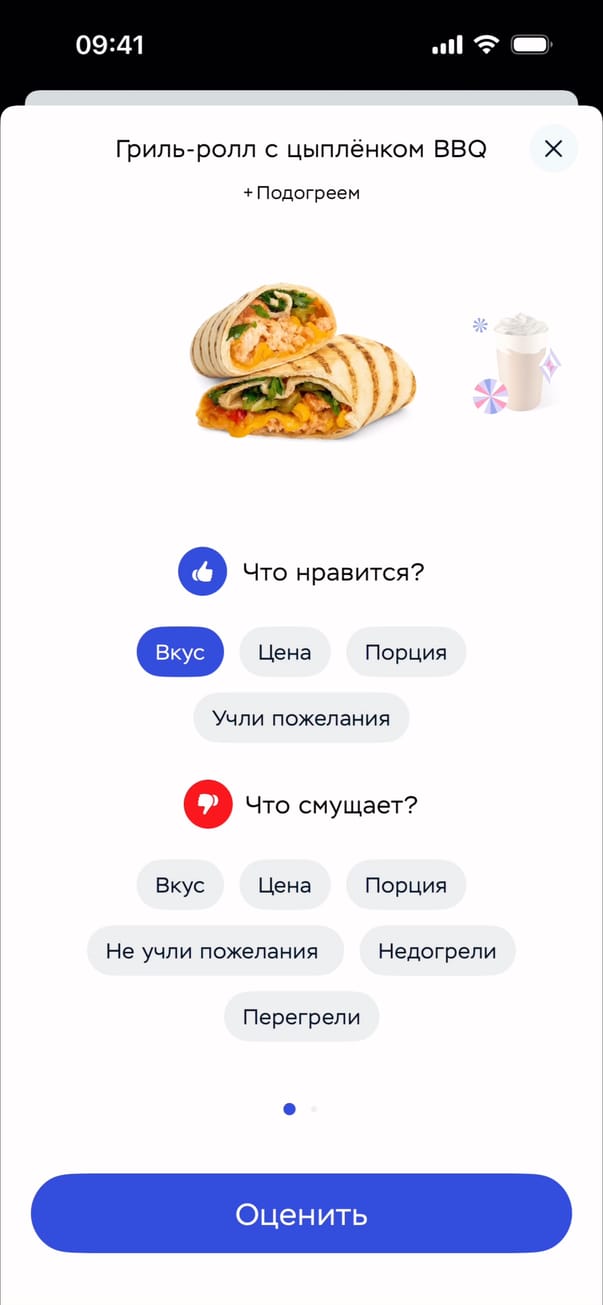Open the next product drink image
603x1305 pixels.
(x=516, y=362)
